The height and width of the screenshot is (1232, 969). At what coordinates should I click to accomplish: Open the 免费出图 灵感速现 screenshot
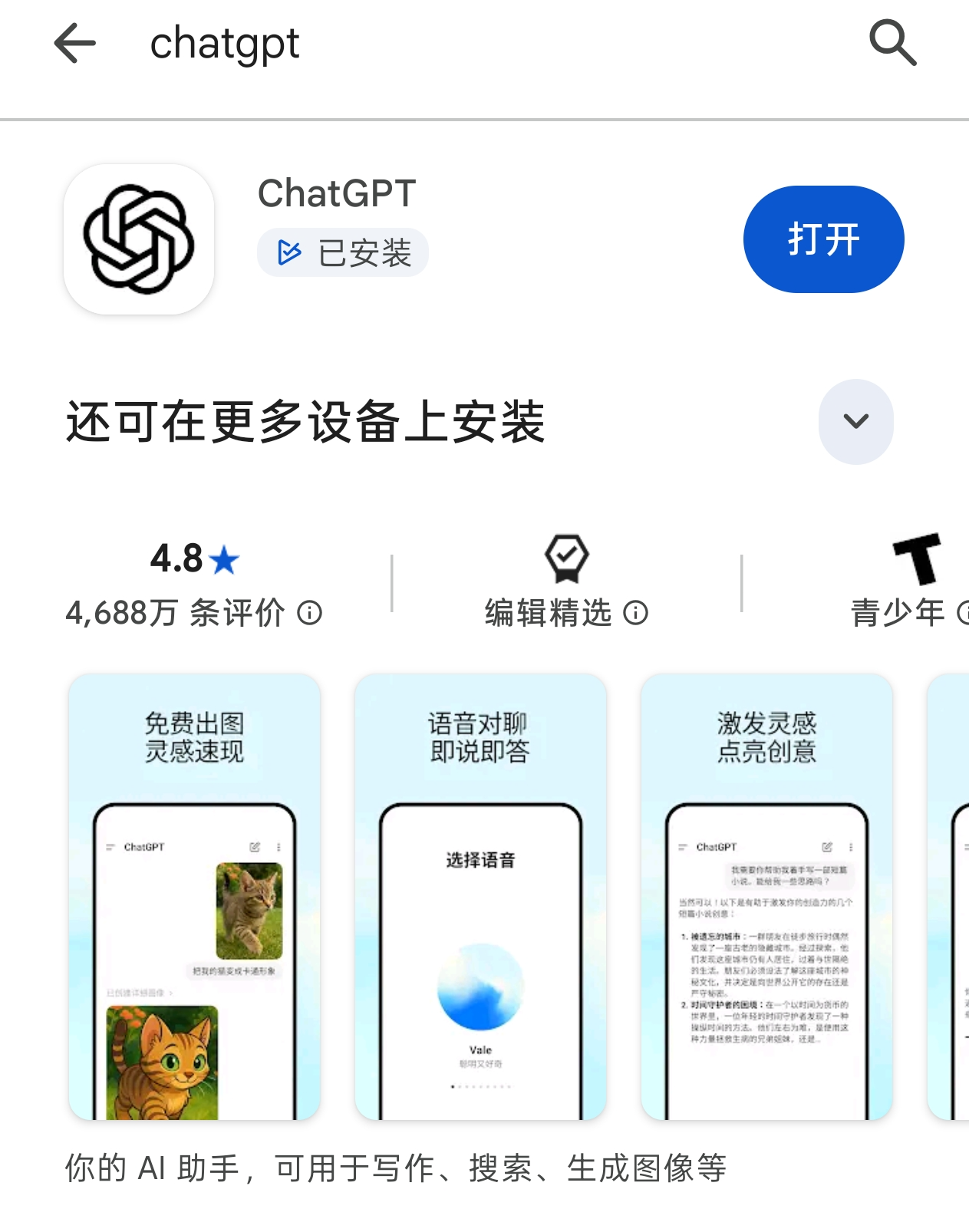click(x=195, y=897)
